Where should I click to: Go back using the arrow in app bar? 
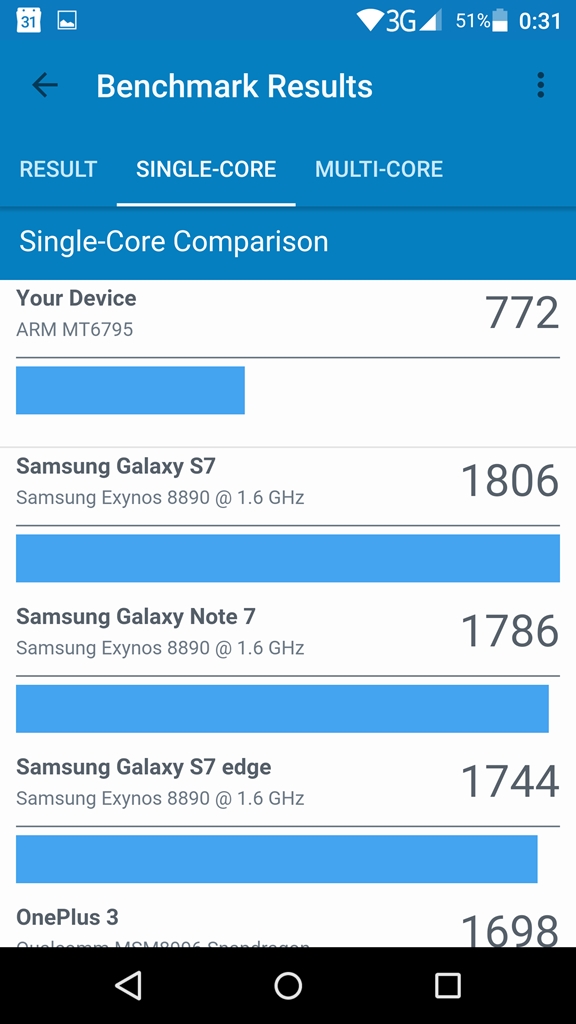tap(45, 86)
